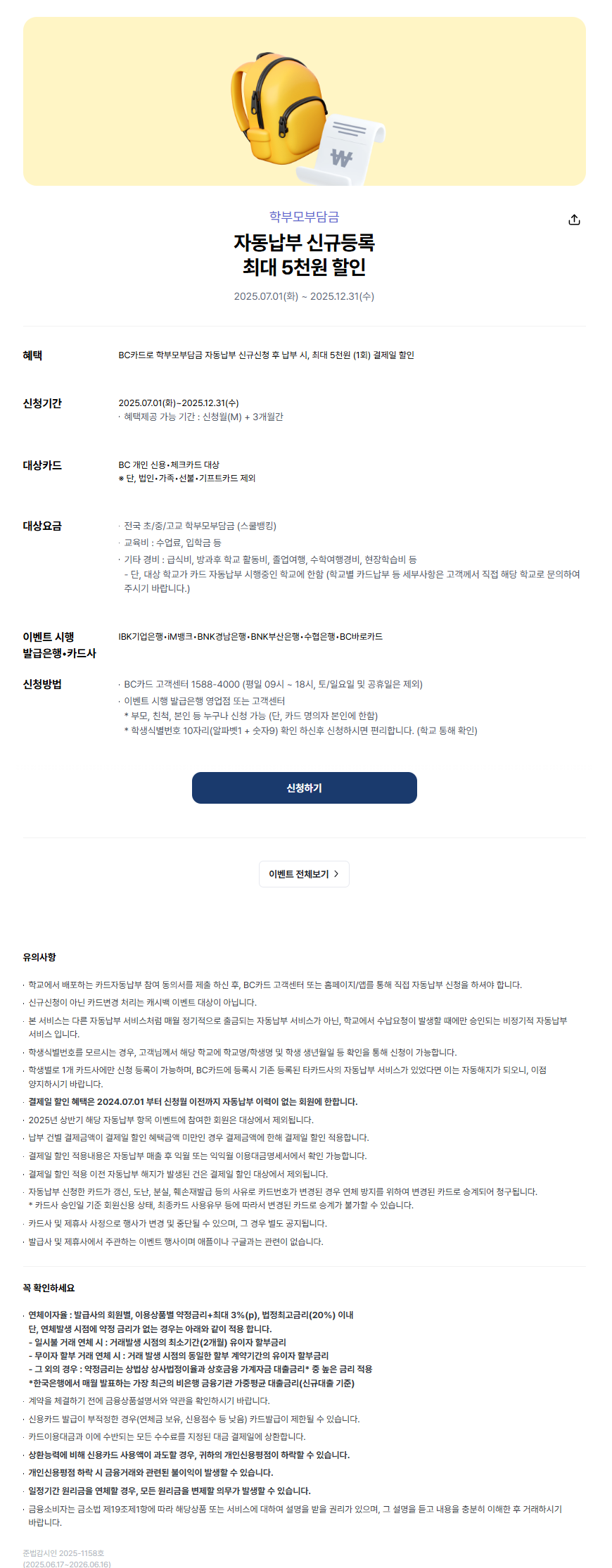Tap the 신청하기 apply button
The image size is (612, 1568).
click(x=304, y=788)
